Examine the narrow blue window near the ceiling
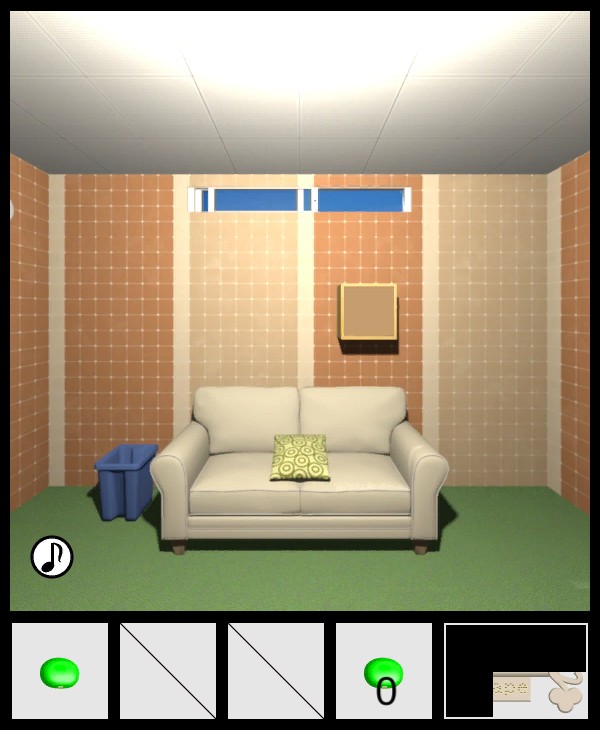Screen dimensions: 600x730 pos(300,200)
